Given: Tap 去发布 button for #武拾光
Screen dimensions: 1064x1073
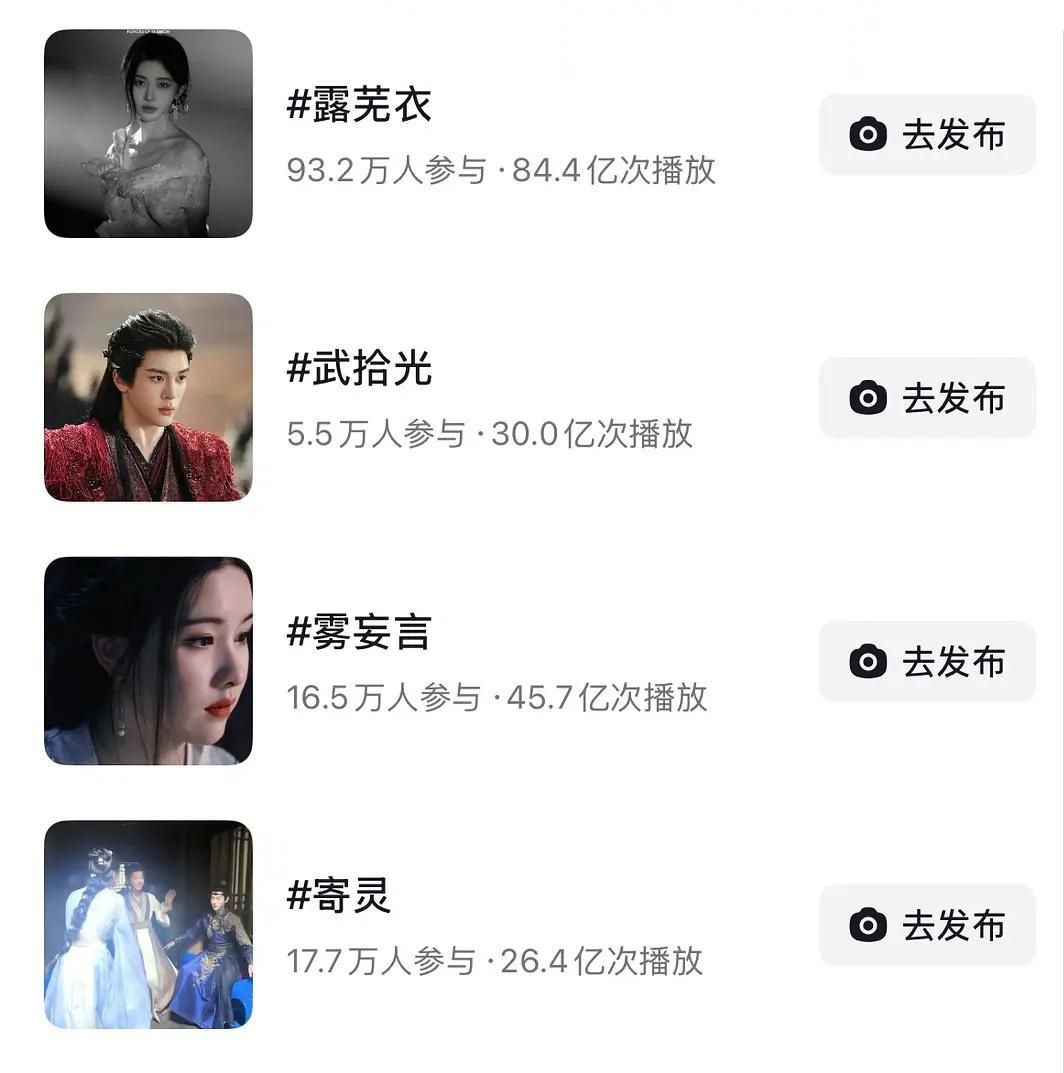Looking at the screenshot, I should pos(927,398).
